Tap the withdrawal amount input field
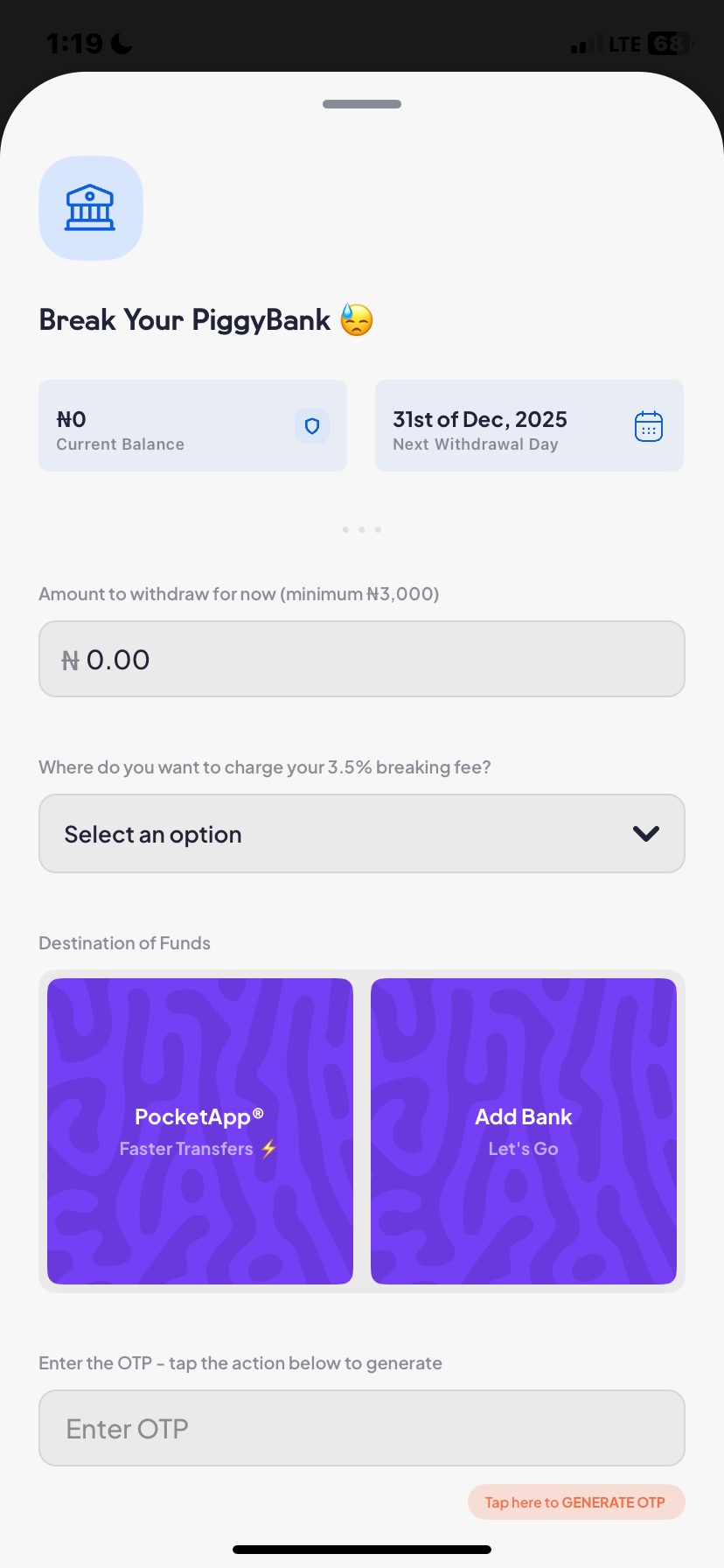The height and width of the screenshot is (1568, 724). tap(361, 658)
